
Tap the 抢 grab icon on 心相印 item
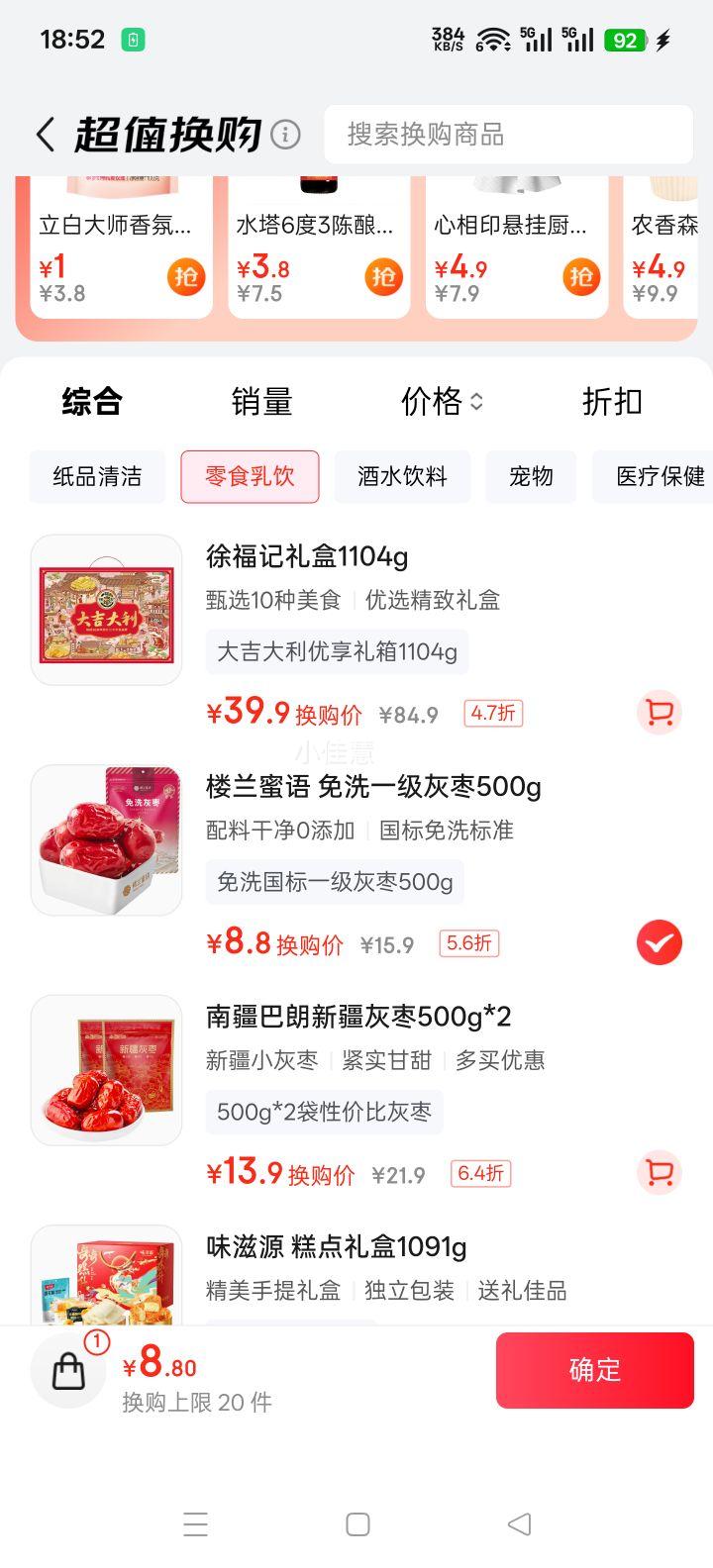tap(581, 278)
